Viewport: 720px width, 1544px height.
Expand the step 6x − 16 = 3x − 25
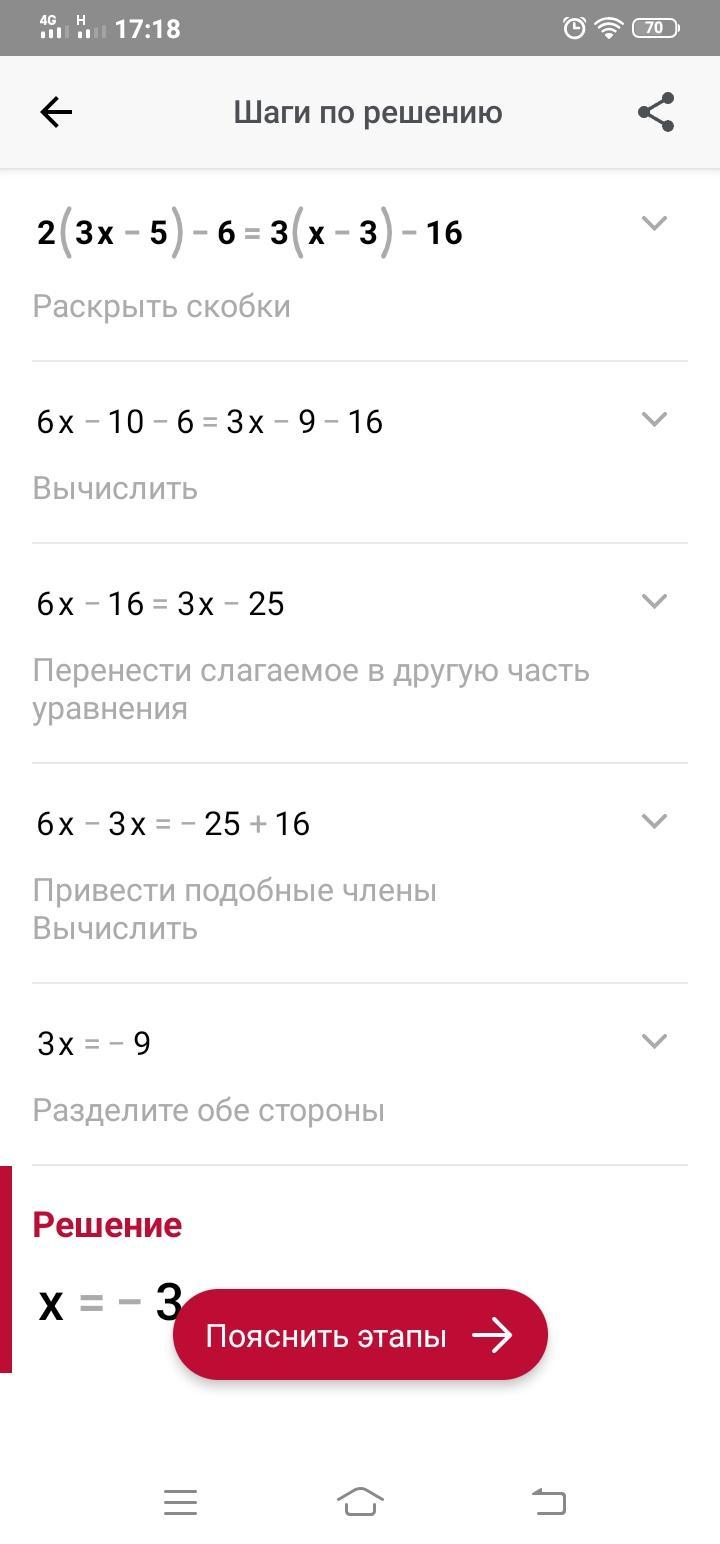coord(654,601)
